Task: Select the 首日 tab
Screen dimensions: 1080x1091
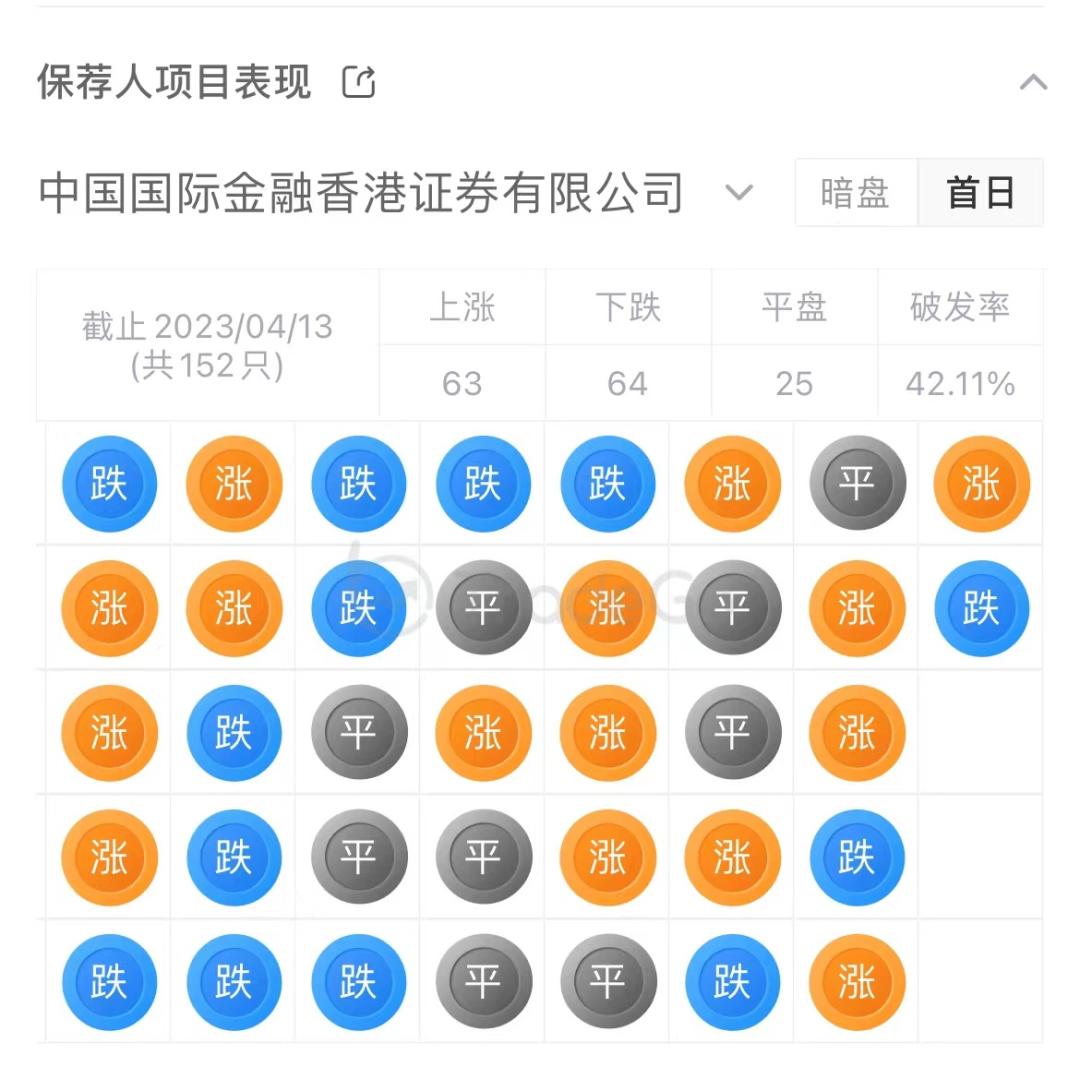Action: tap(981, 192)
